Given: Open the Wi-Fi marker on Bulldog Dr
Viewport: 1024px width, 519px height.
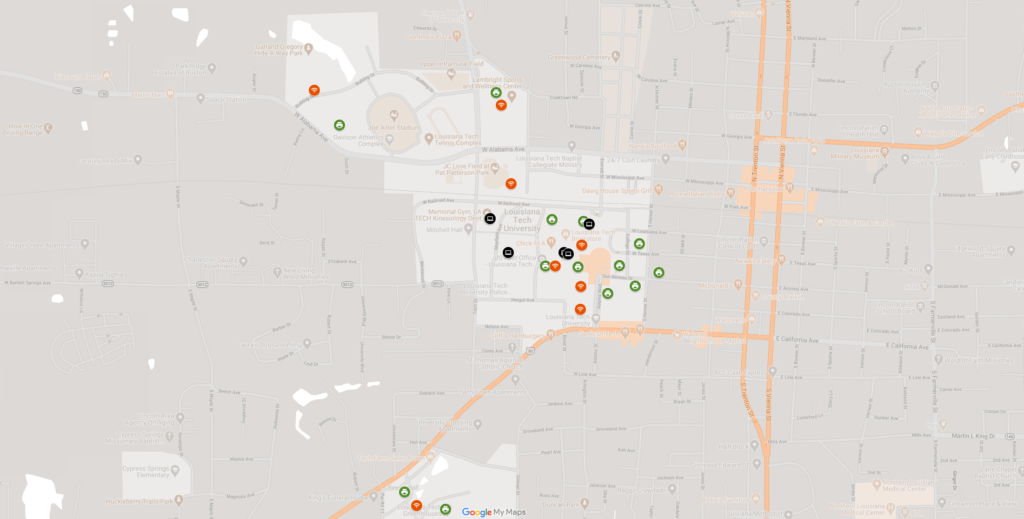Looking at the screenshot, I should point(314,90).
